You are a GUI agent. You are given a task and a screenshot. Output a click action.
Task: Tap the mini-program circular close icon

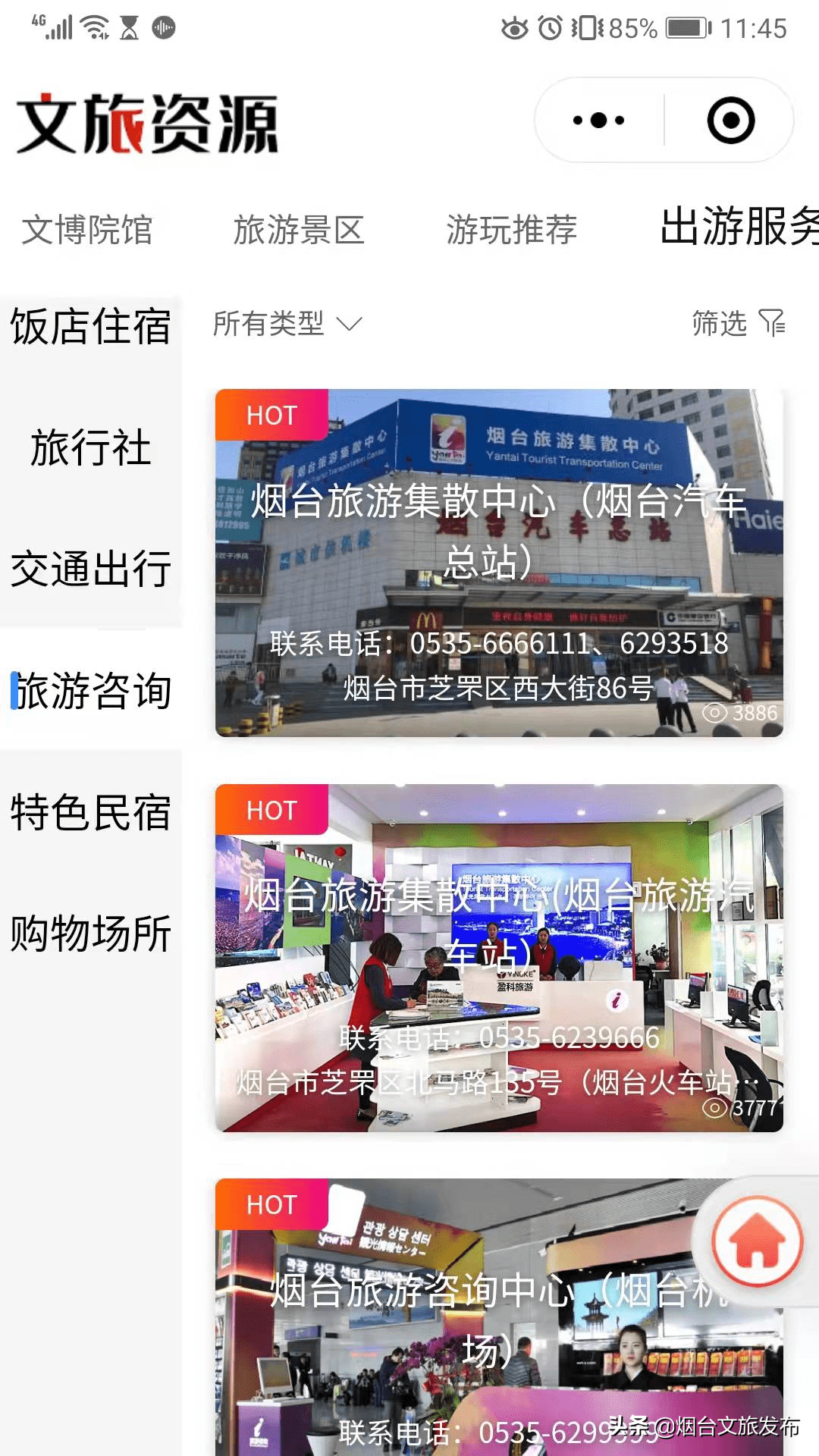[x=730, y=120]
